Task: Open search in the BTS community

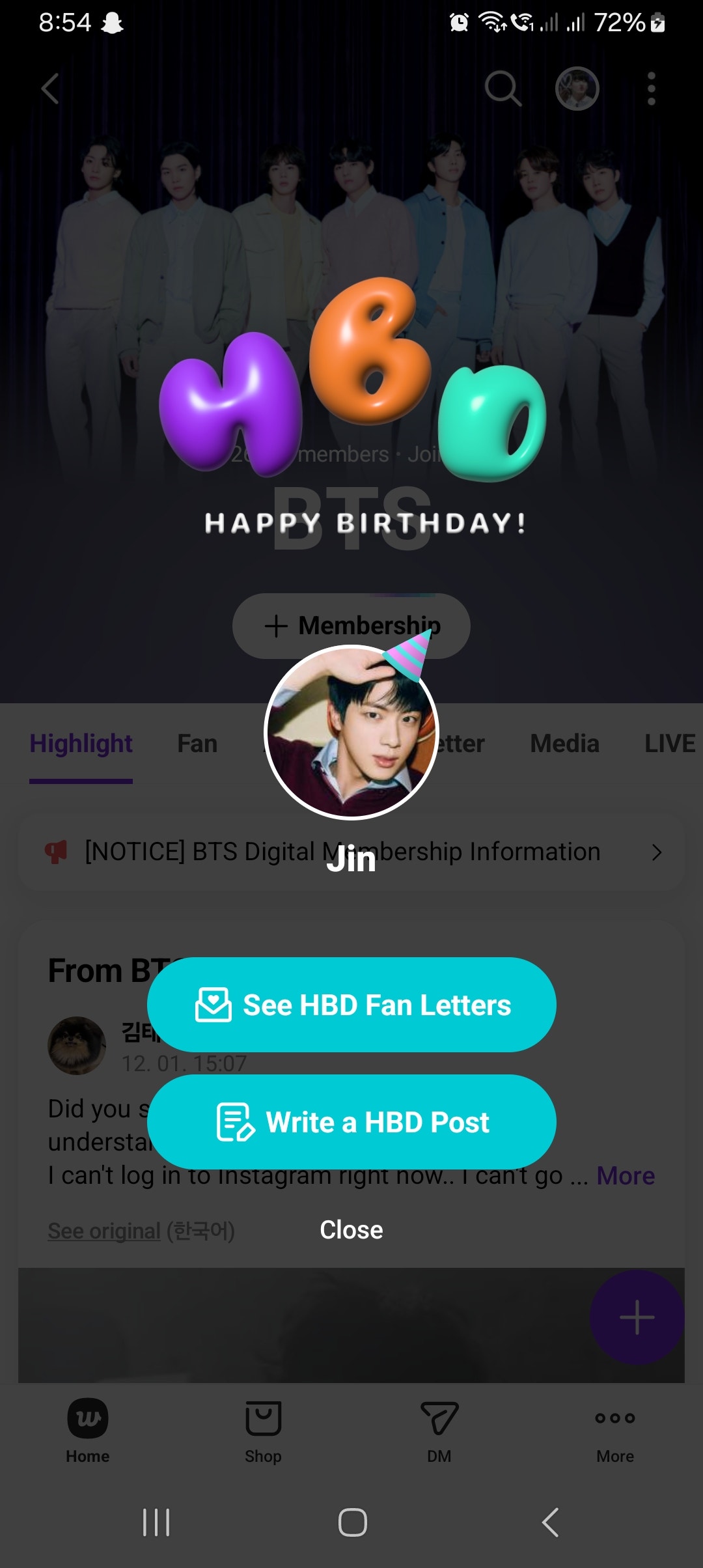Action: [x=502, y=89]
